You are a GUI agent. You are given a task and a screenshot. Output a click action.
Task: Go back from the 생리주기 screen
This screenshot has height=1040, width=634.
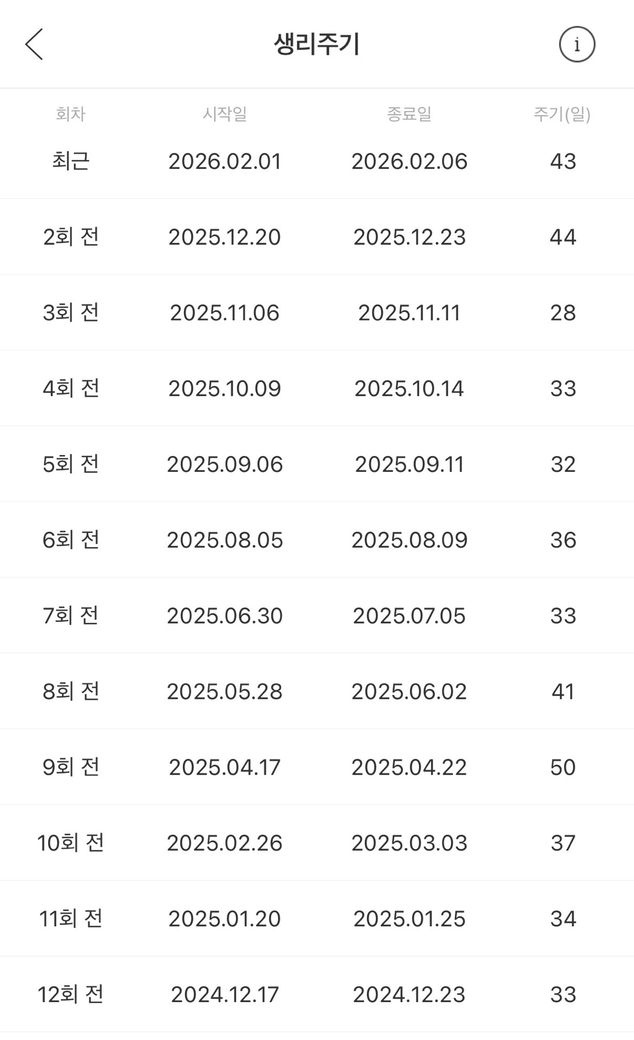pos(34,44)
